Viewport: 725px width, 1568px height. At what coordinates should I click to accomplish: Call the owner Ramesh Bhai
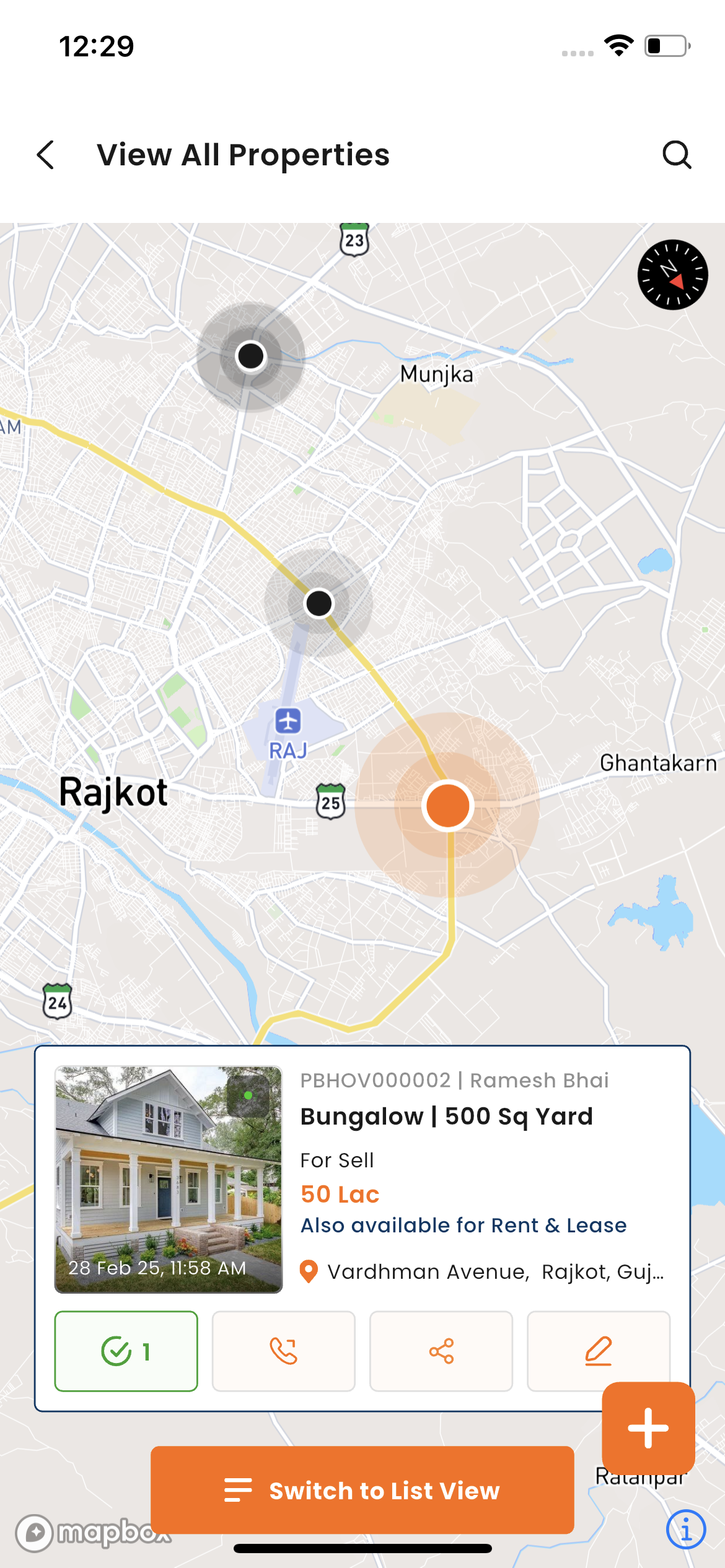pyautogui.click(x=284, y=1351)
